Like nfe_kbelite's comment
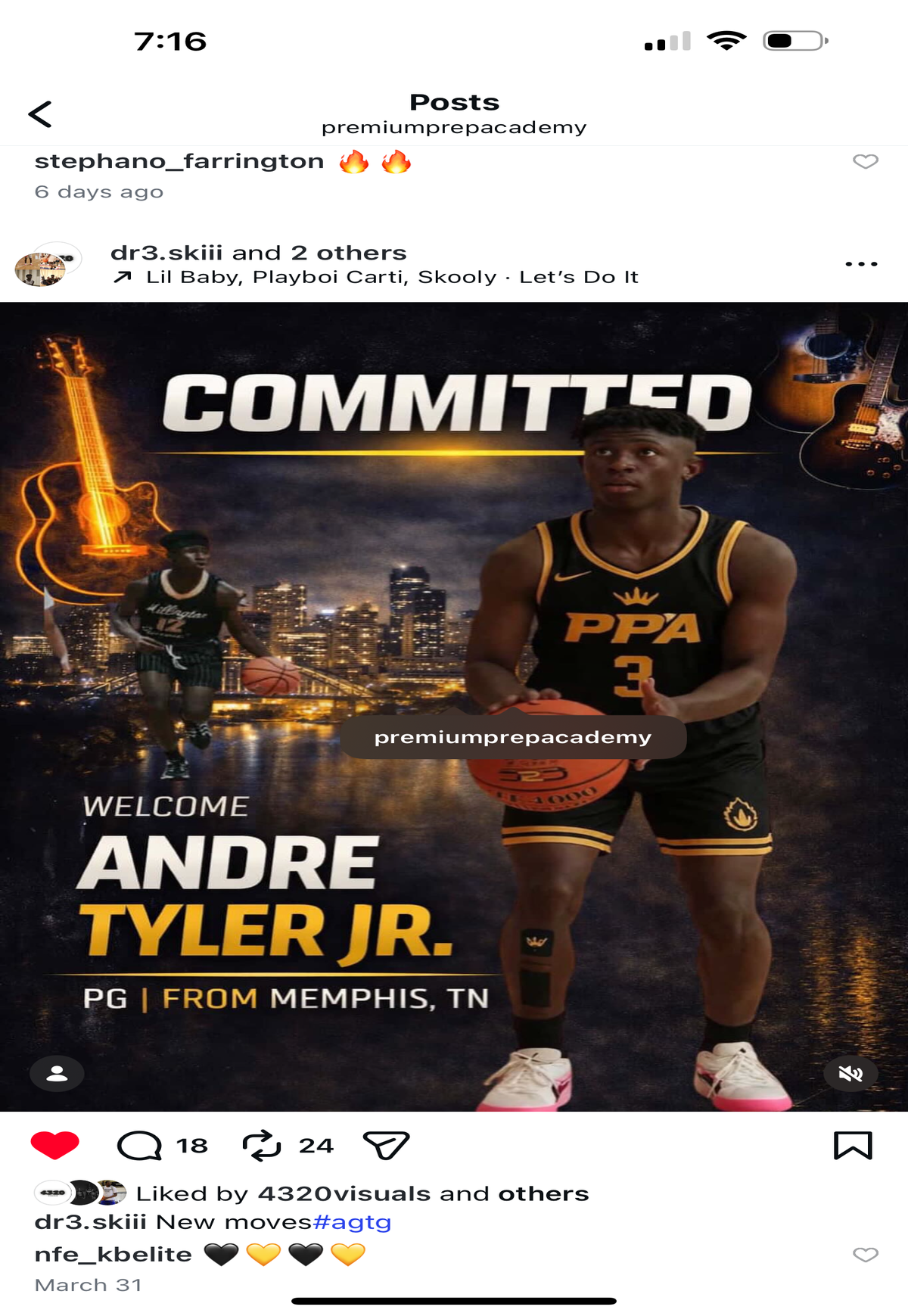 pyautogui.click(x=866, y=1255)
